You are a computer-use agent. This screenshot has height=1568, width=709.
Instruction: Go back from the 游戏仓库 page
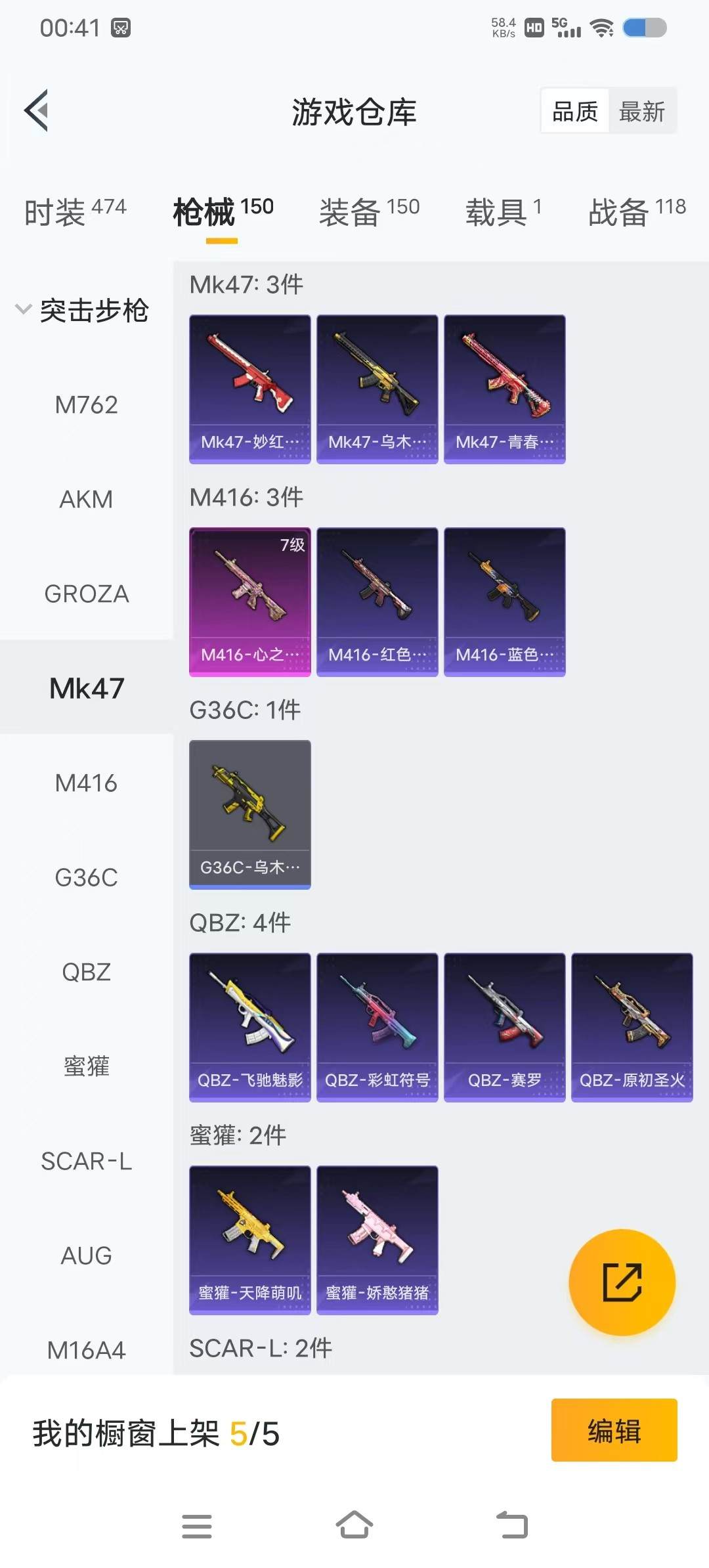(x=37, y=110)
